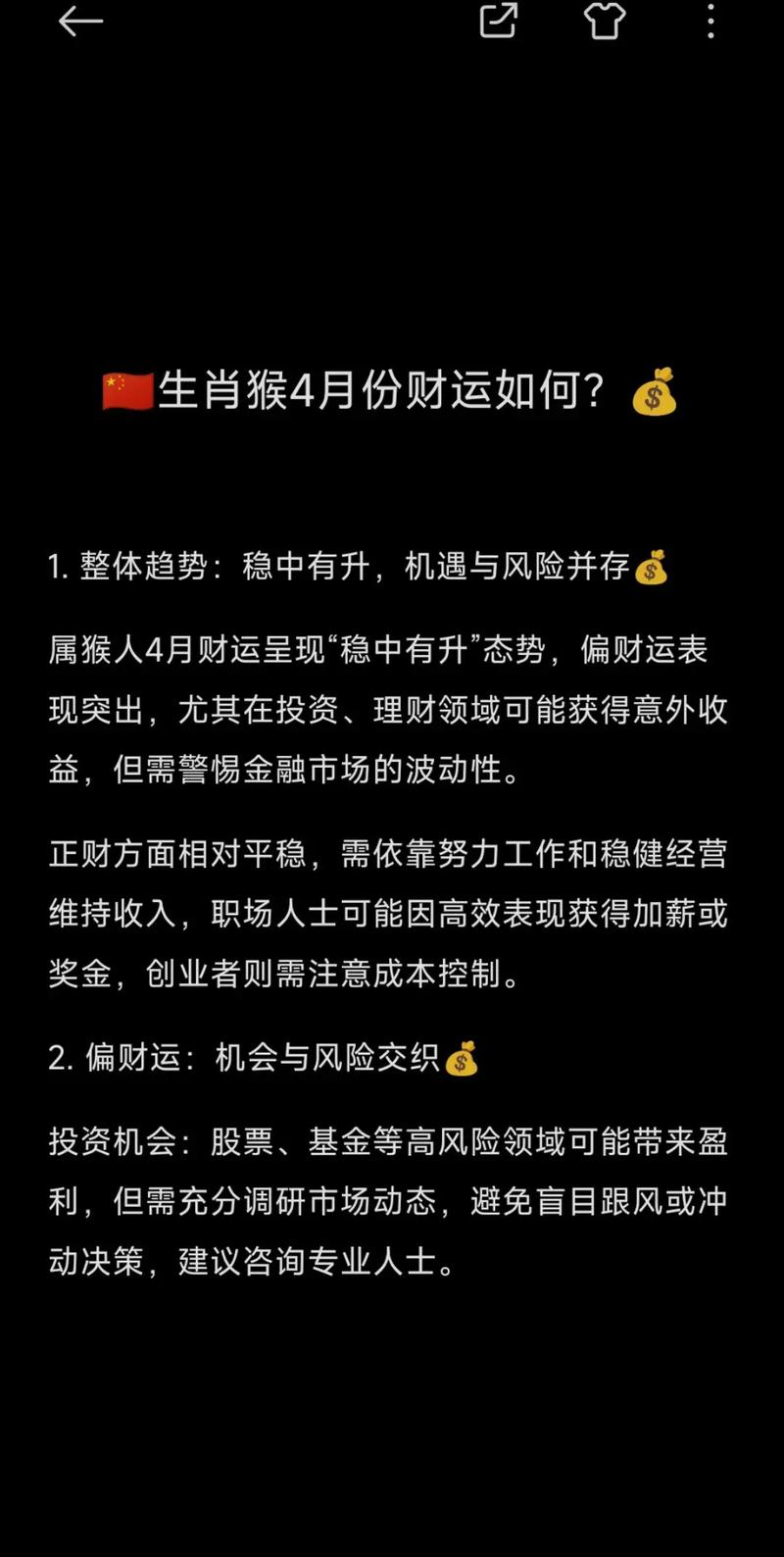Open the three-dot overflow menu
This screenshot has width=784, height=1557.
click(x=711, y=21)
